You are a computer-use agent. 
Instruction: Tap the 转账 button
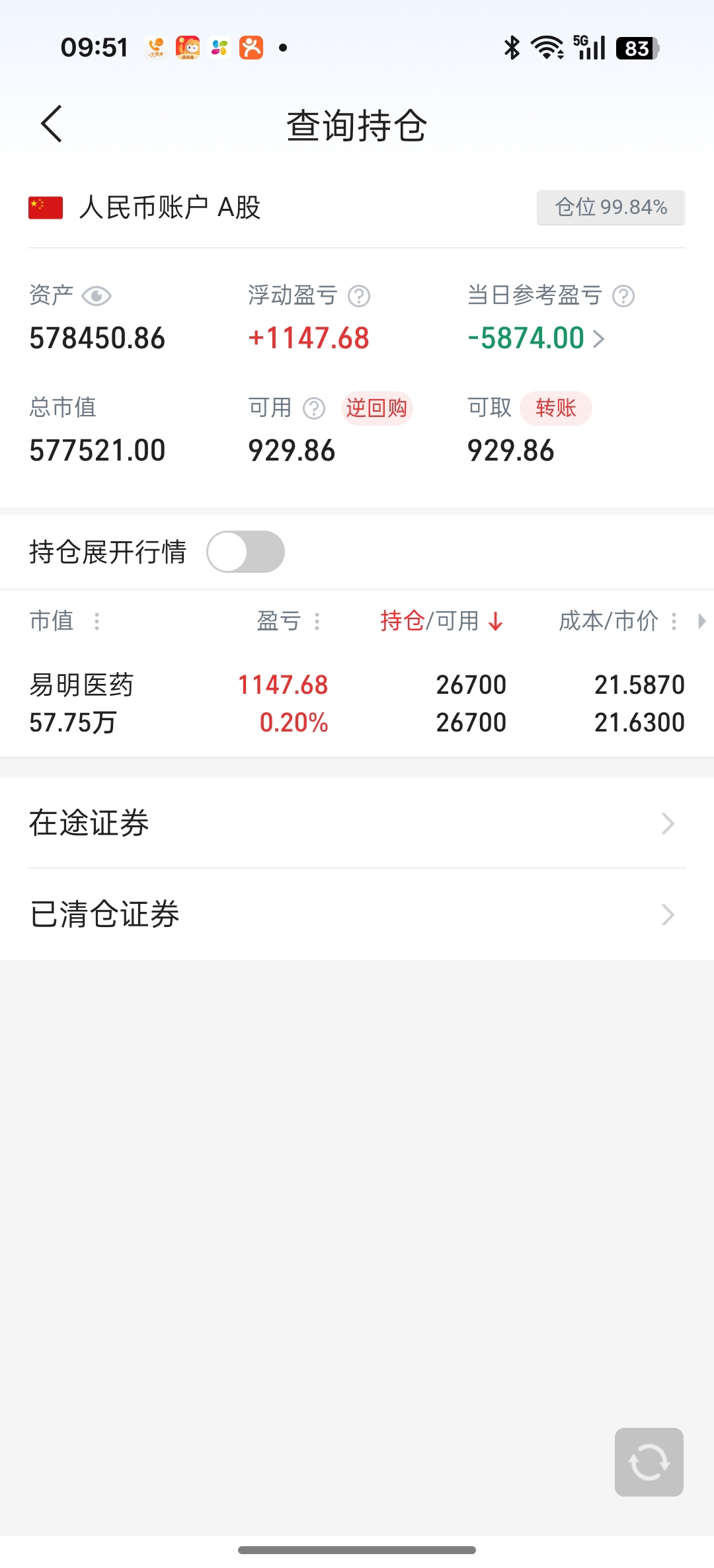pos(556,408)
